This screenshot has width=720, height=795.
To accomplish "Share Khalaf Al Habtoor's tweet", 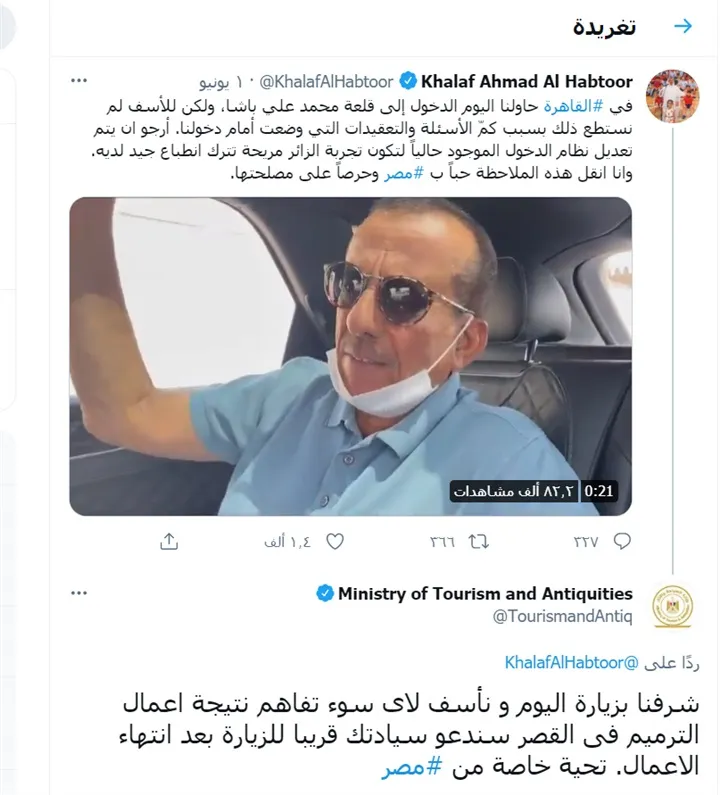I will point(169,541).
